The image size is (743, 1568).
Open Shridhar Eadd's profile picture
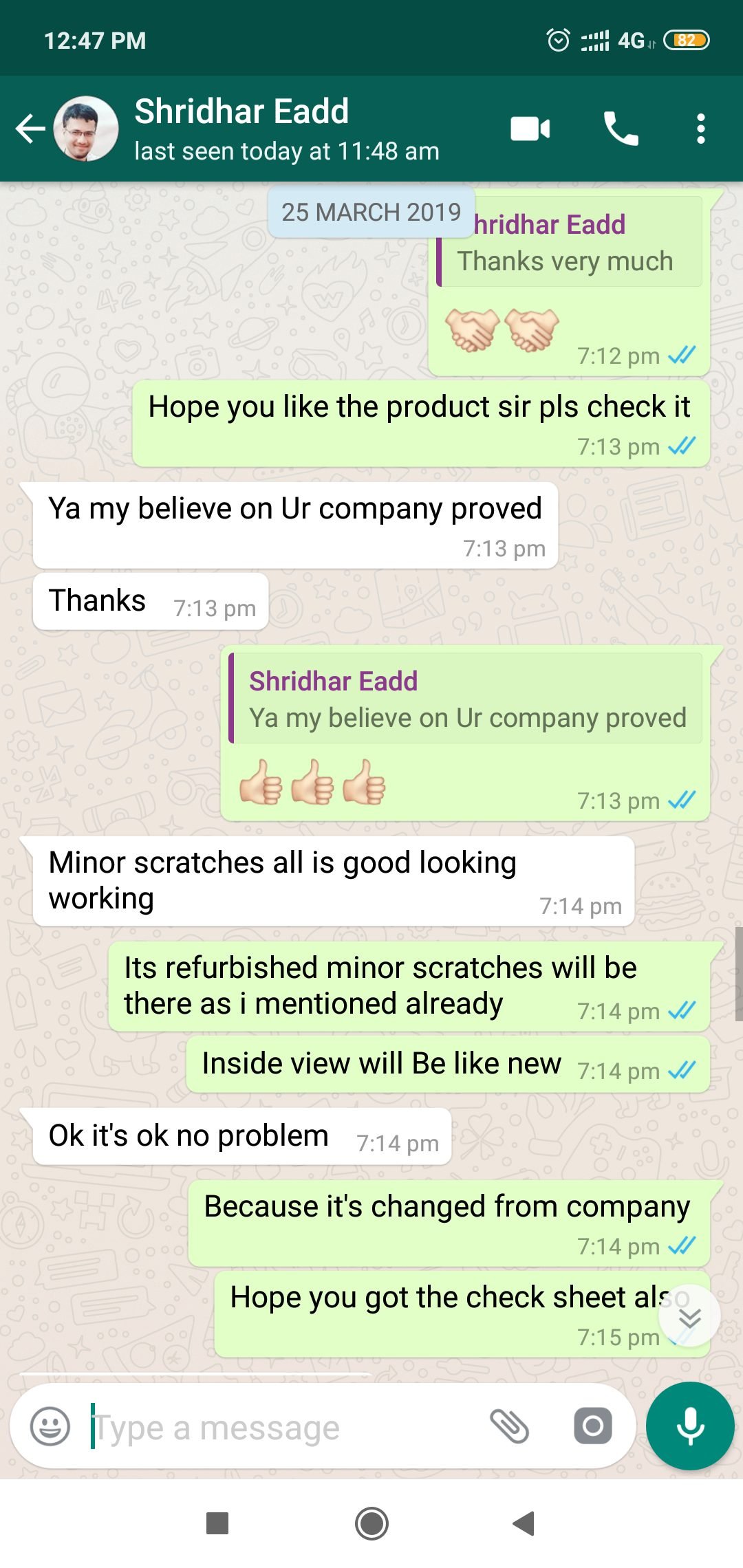tap(86, 129)
